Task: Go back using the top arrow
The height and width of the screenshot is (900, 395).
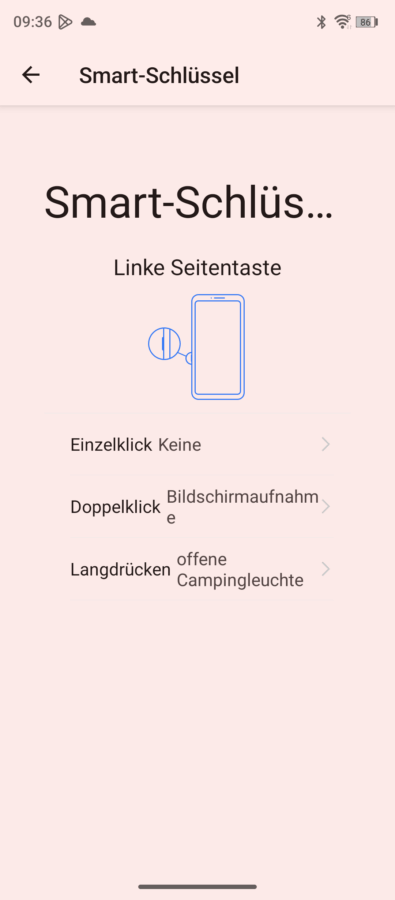Action: (x=31, y=75)
